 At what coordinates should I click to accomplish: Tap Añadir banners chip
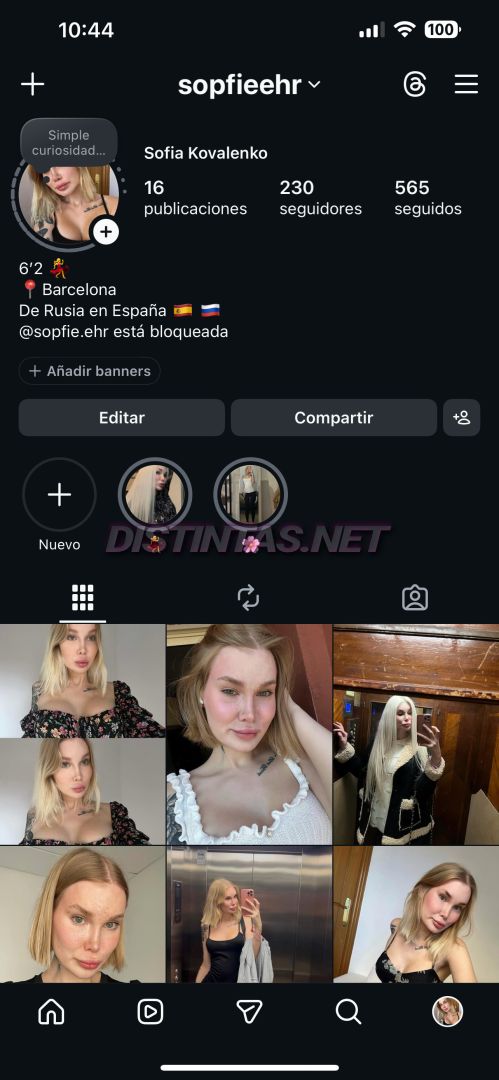(x=90, y=371)
